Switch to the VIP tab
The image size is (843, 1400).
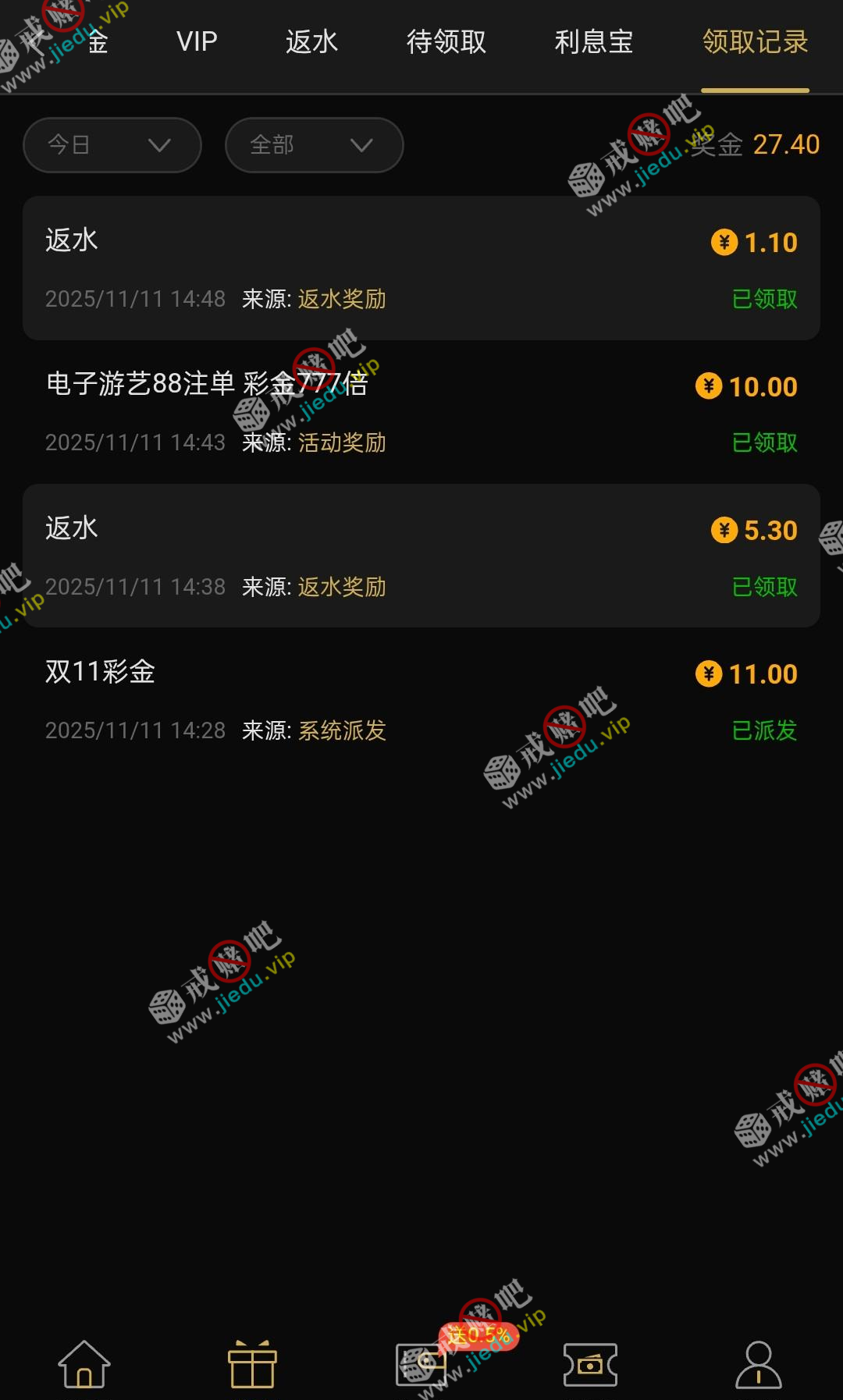pyautogui.click(x=197, y=42)
